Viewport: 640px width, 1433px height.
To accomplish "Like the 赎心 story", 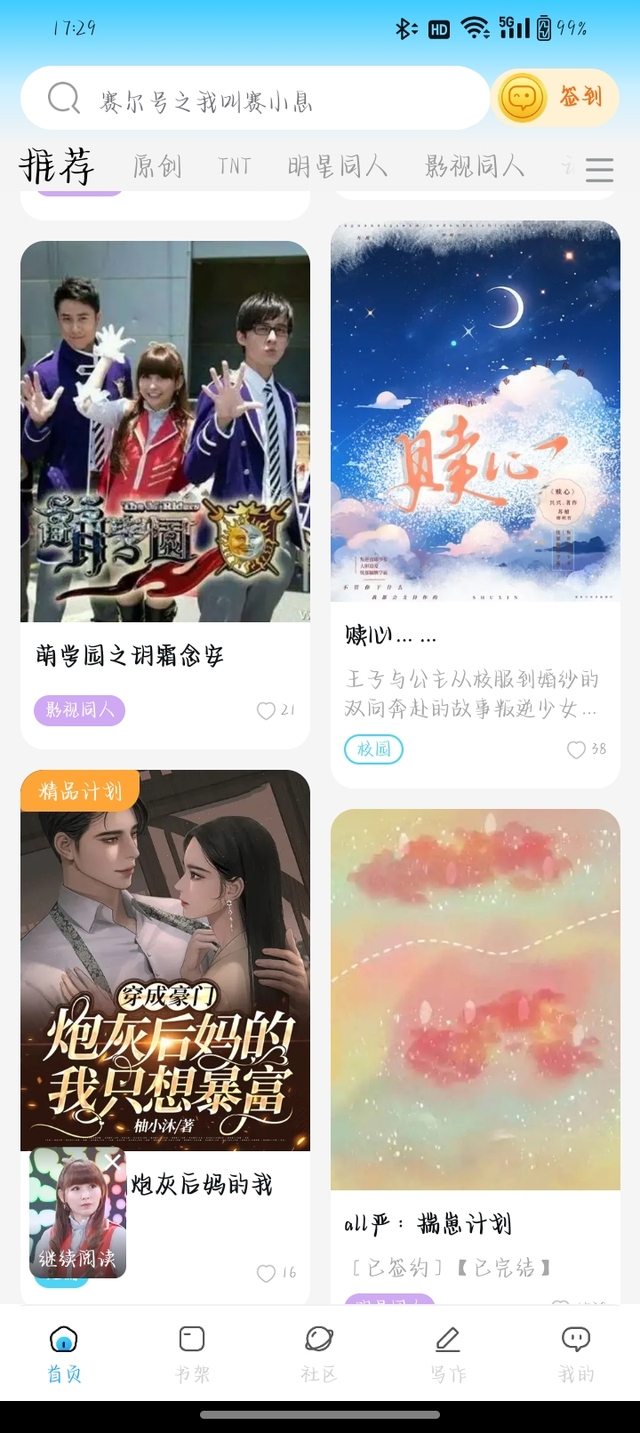I will [576, 750].
